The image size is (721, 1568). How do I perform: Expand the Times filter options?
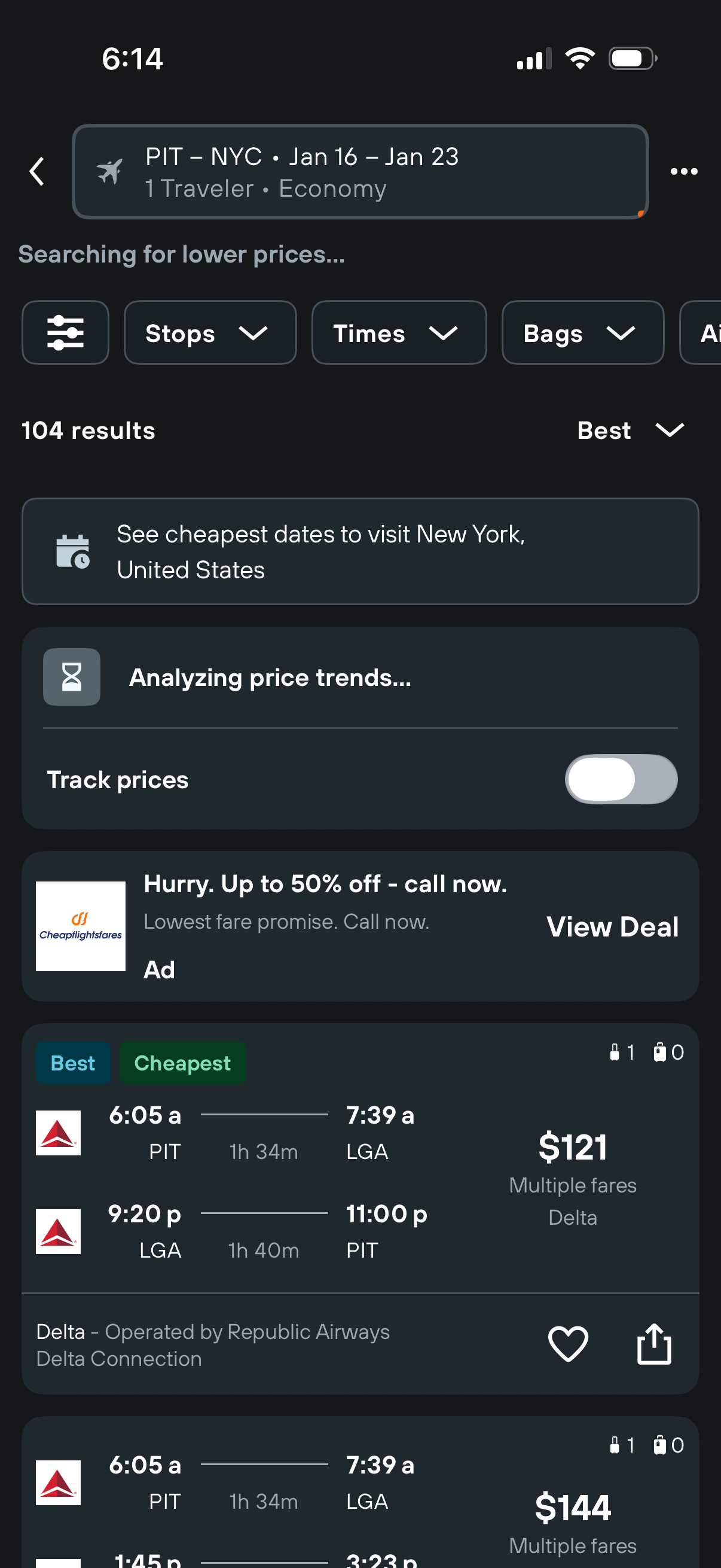399,332
